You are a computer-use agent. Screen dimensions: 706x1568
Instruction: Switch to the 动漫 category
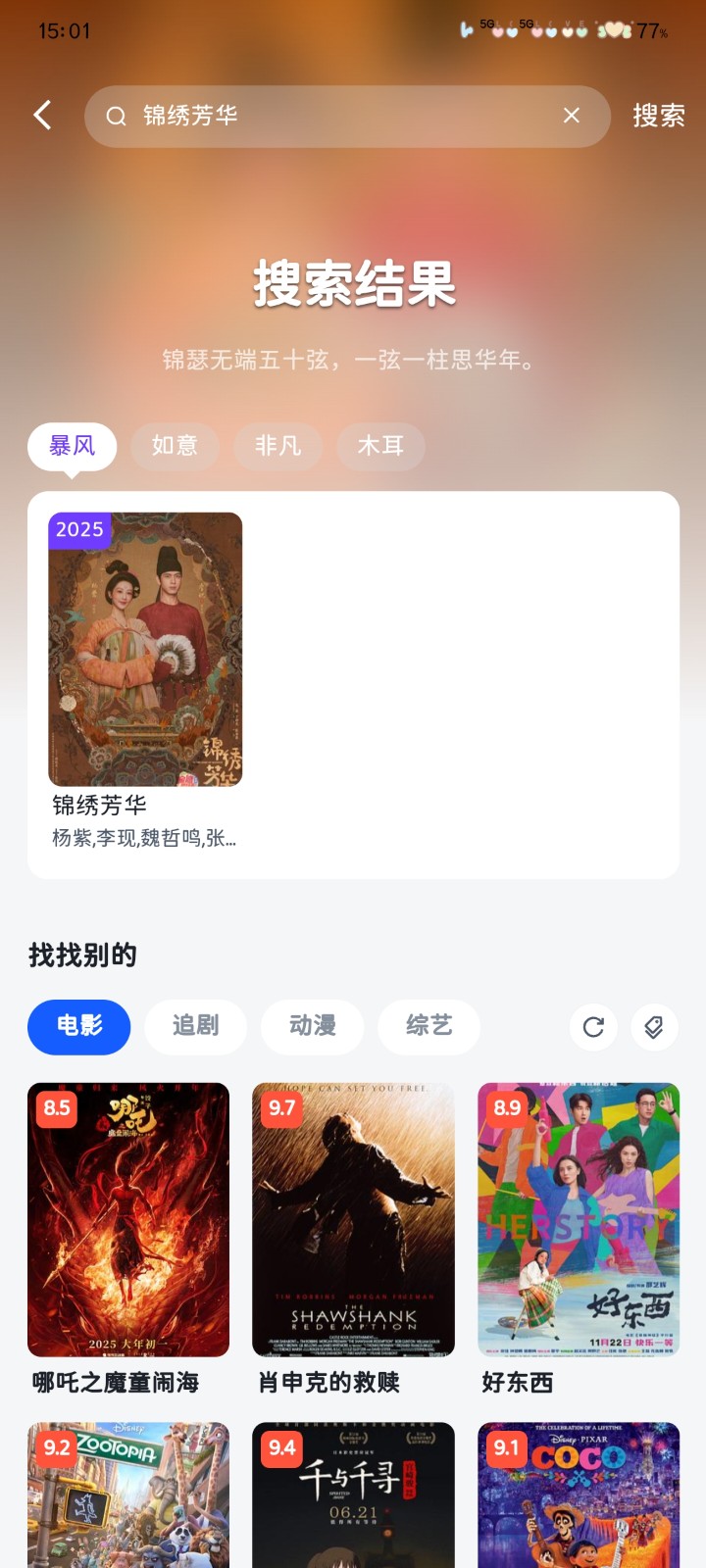312,1026
